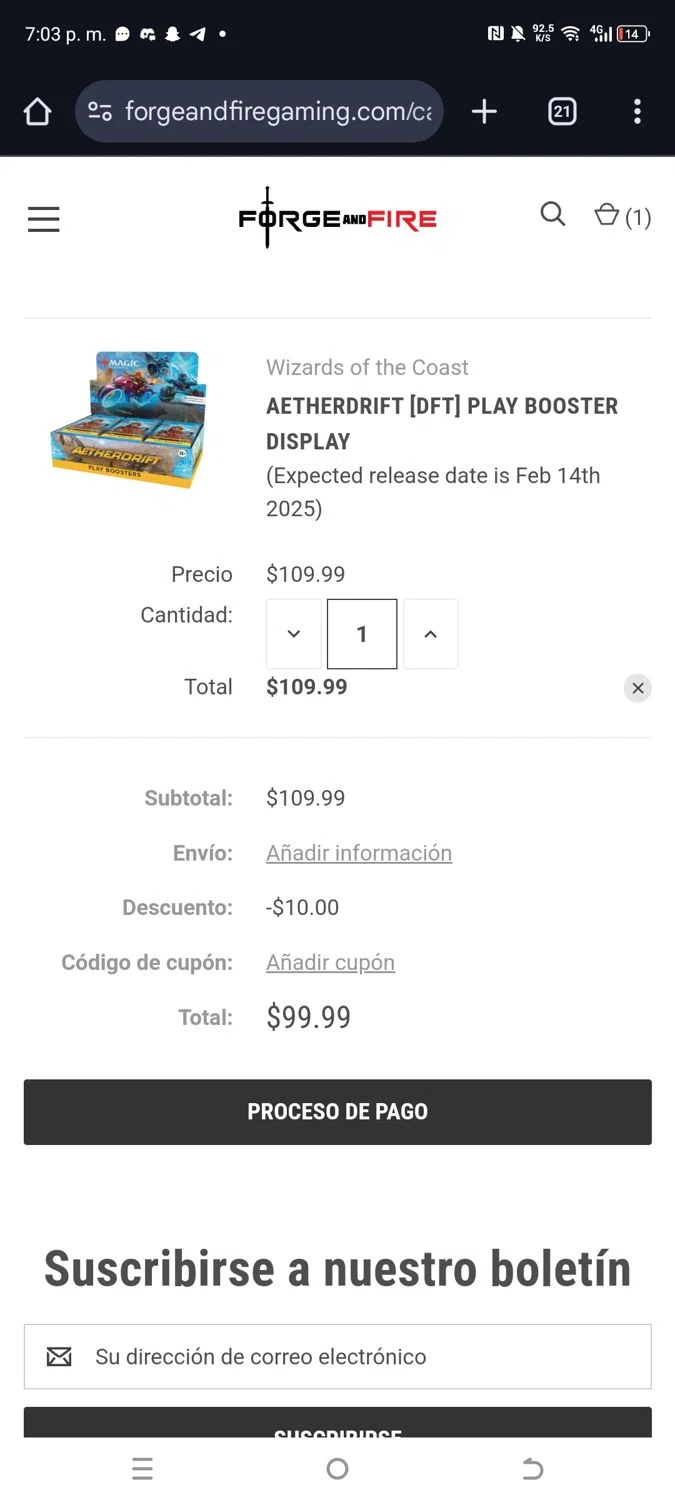Proceed to checkout with Proceso de pago
This screenshot has height=1500, width=675.
point(338,1112)
